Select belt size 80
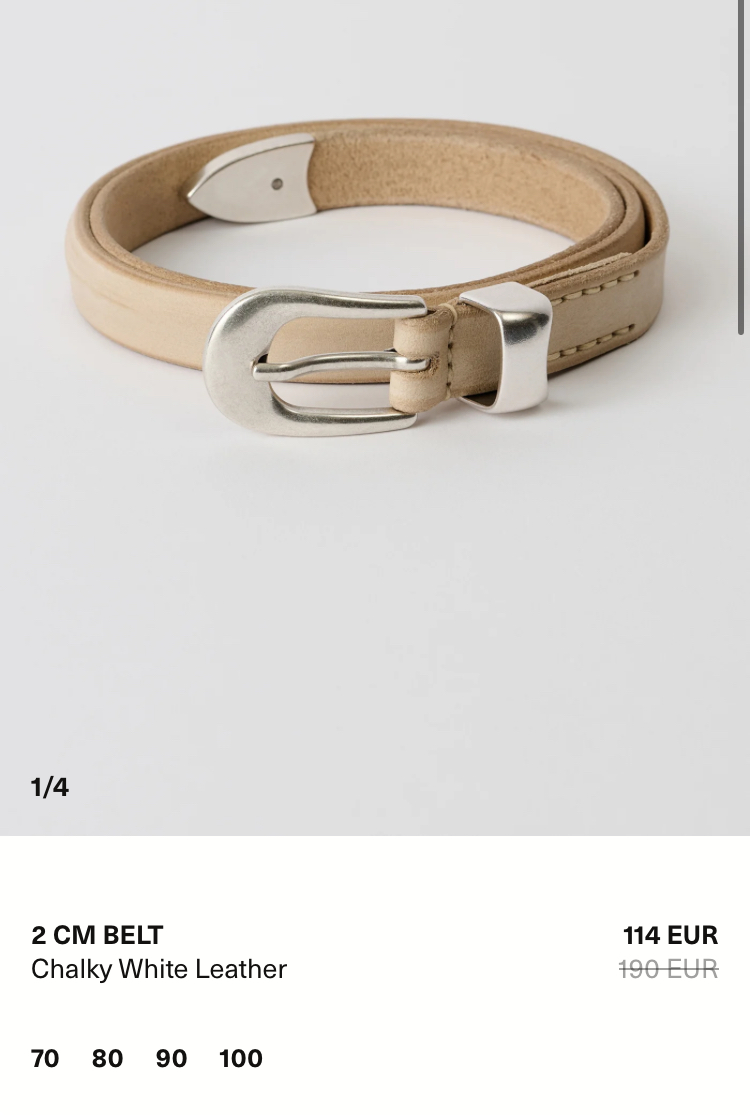The height and width of the screenshot is (1115, 750). point(107,1058)
